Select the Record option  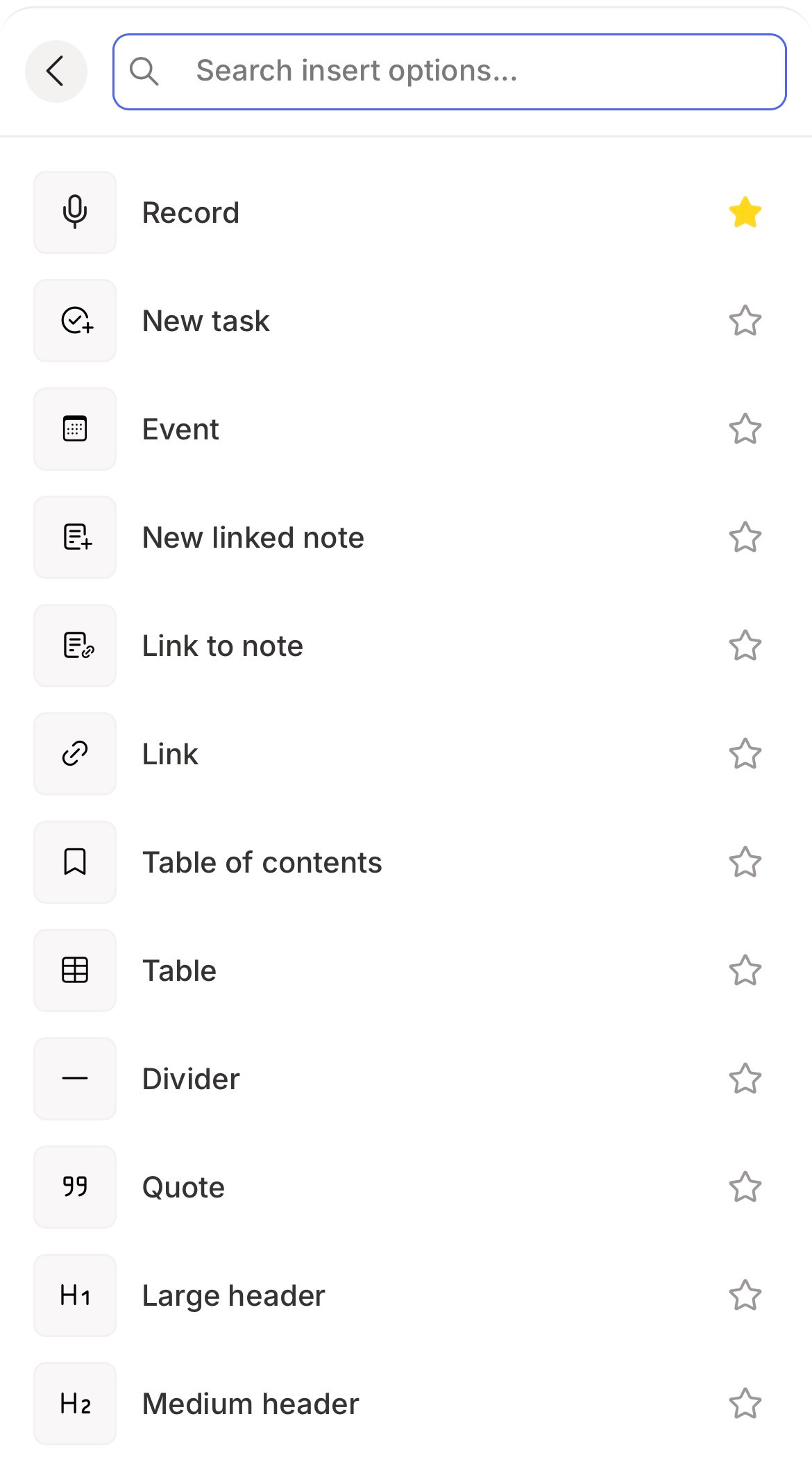[191, 212]
